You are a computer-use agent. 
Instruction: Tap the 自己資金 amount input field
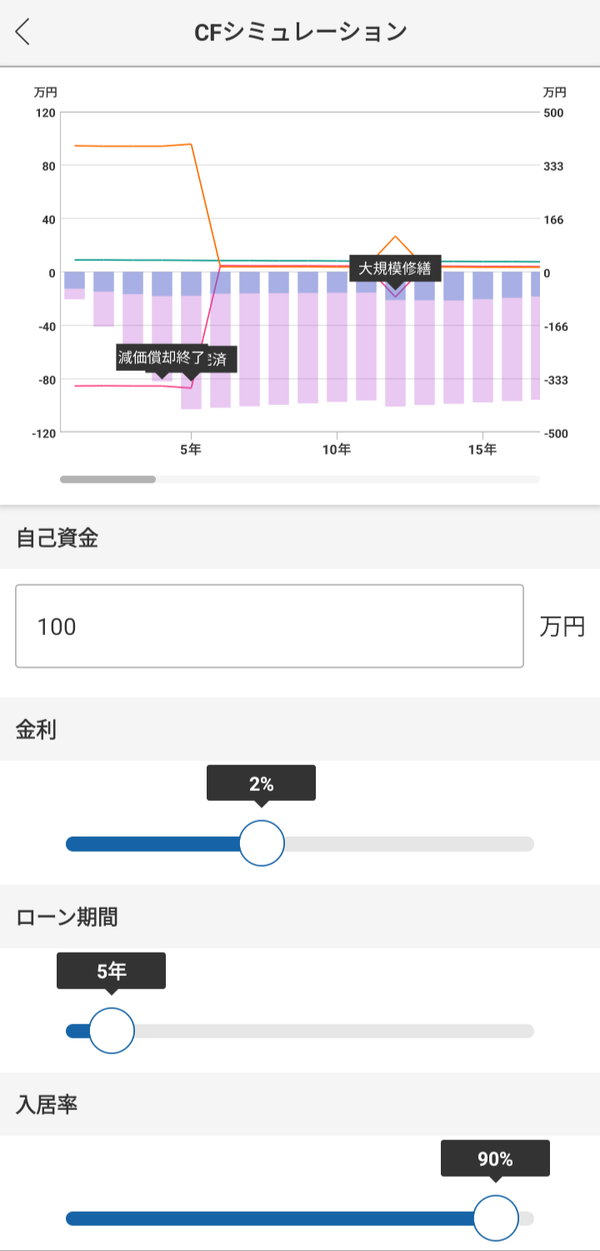[x=270, y=626]
